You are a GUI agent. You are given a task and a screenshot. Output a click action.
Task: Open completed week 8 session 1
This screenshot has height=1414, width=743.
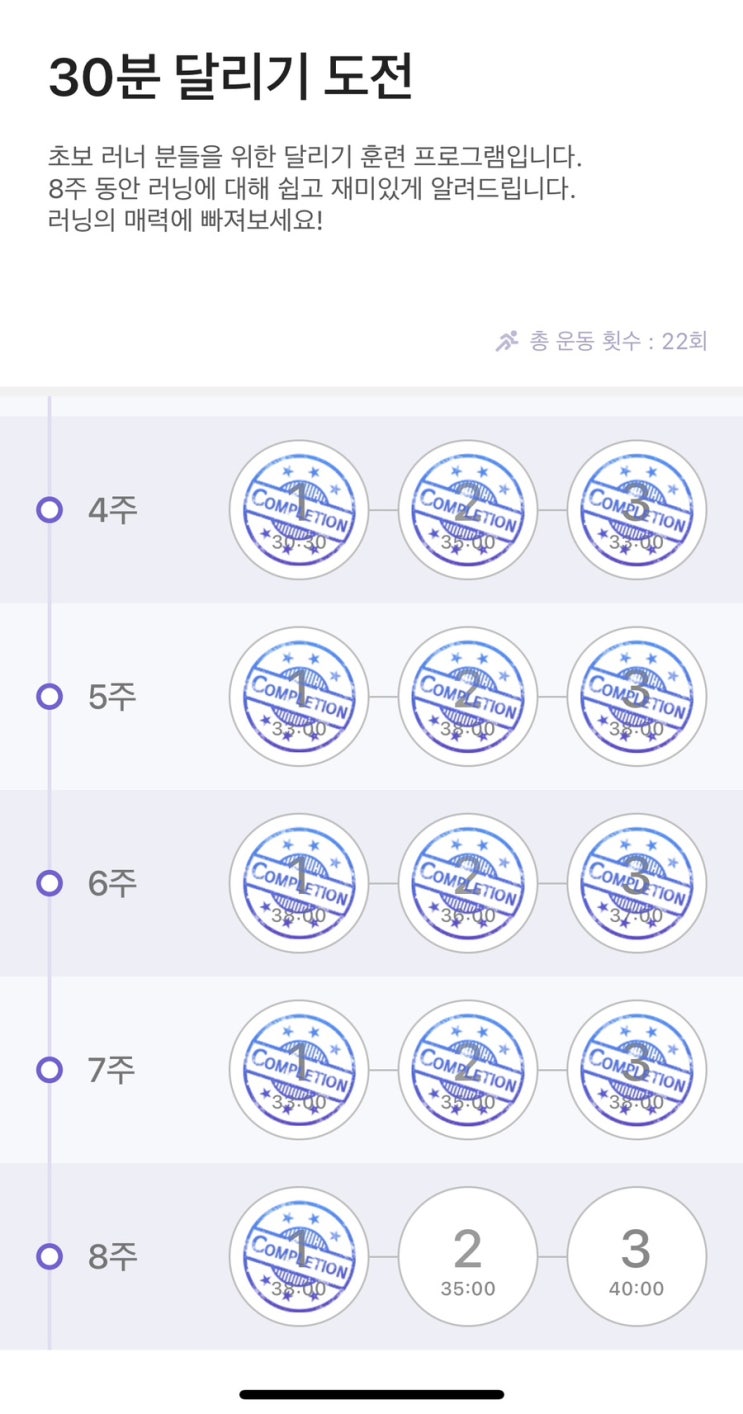point(299,1257)
